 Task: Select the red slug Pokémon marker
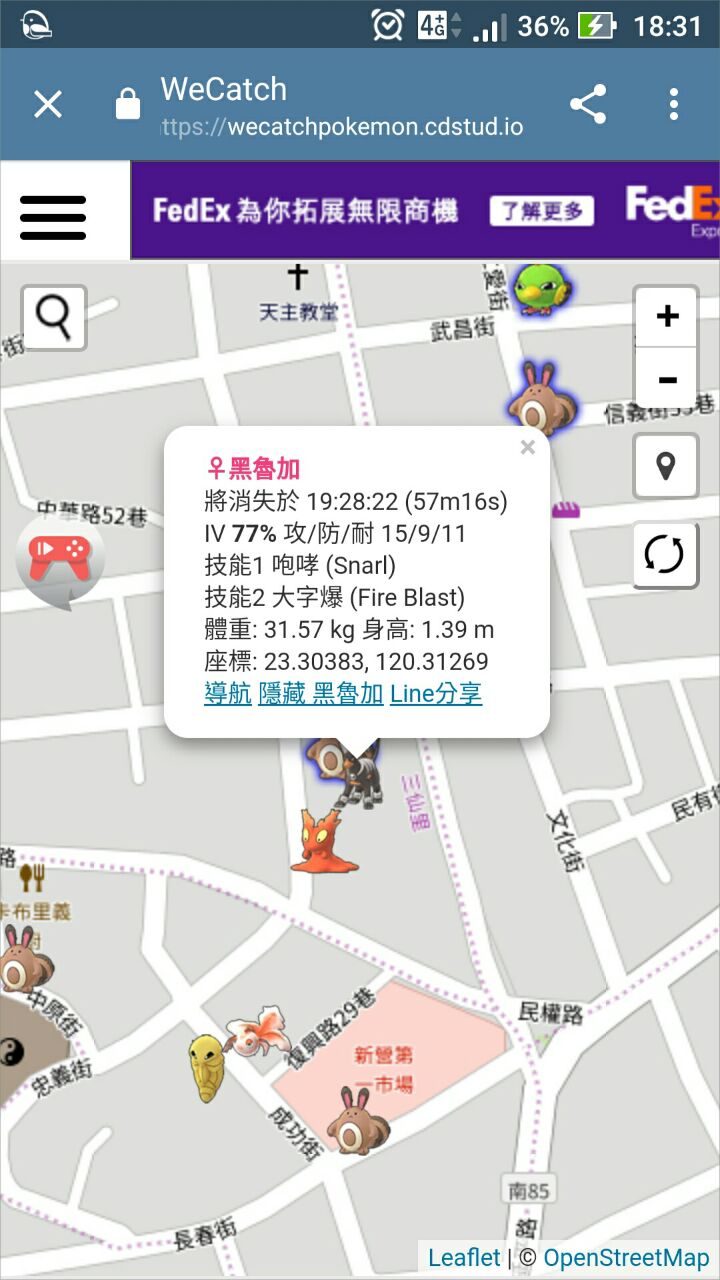click(323, 841)
